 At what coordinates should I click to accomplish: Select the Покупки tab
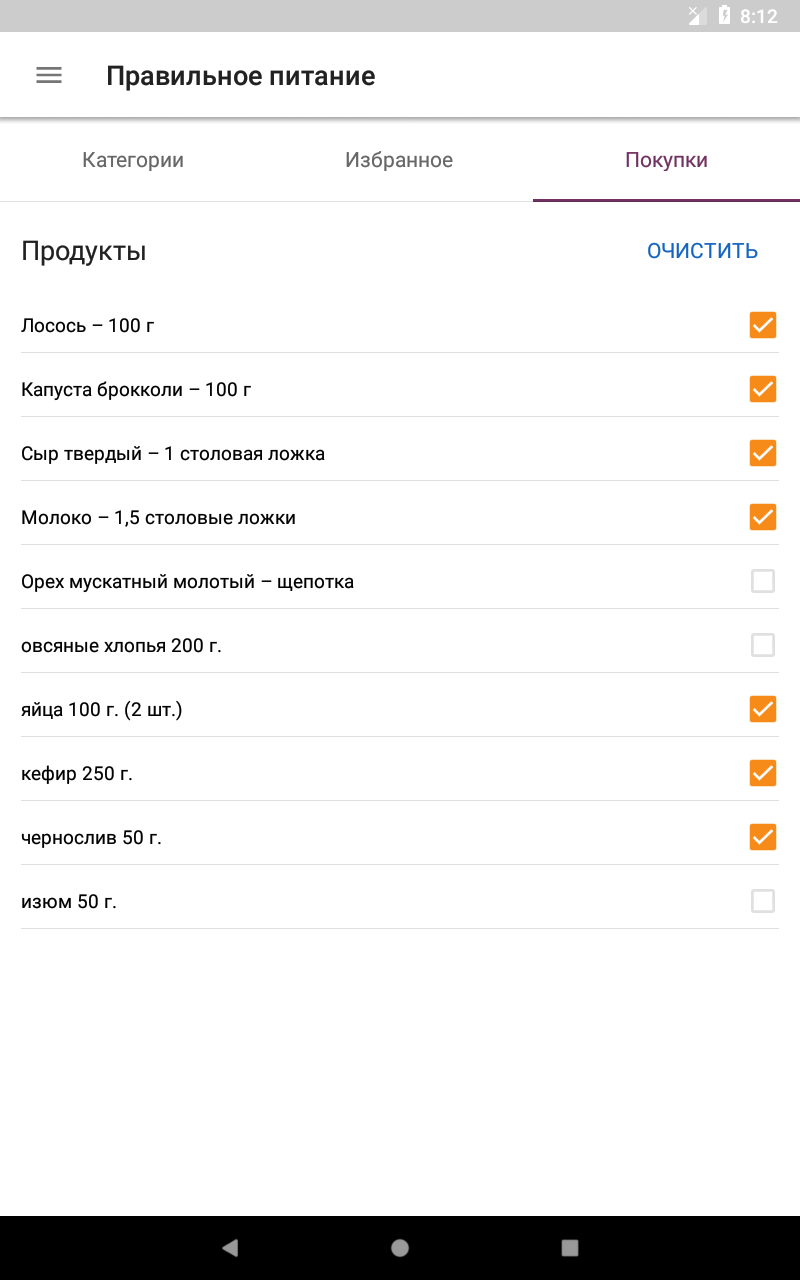click(666, 160)
